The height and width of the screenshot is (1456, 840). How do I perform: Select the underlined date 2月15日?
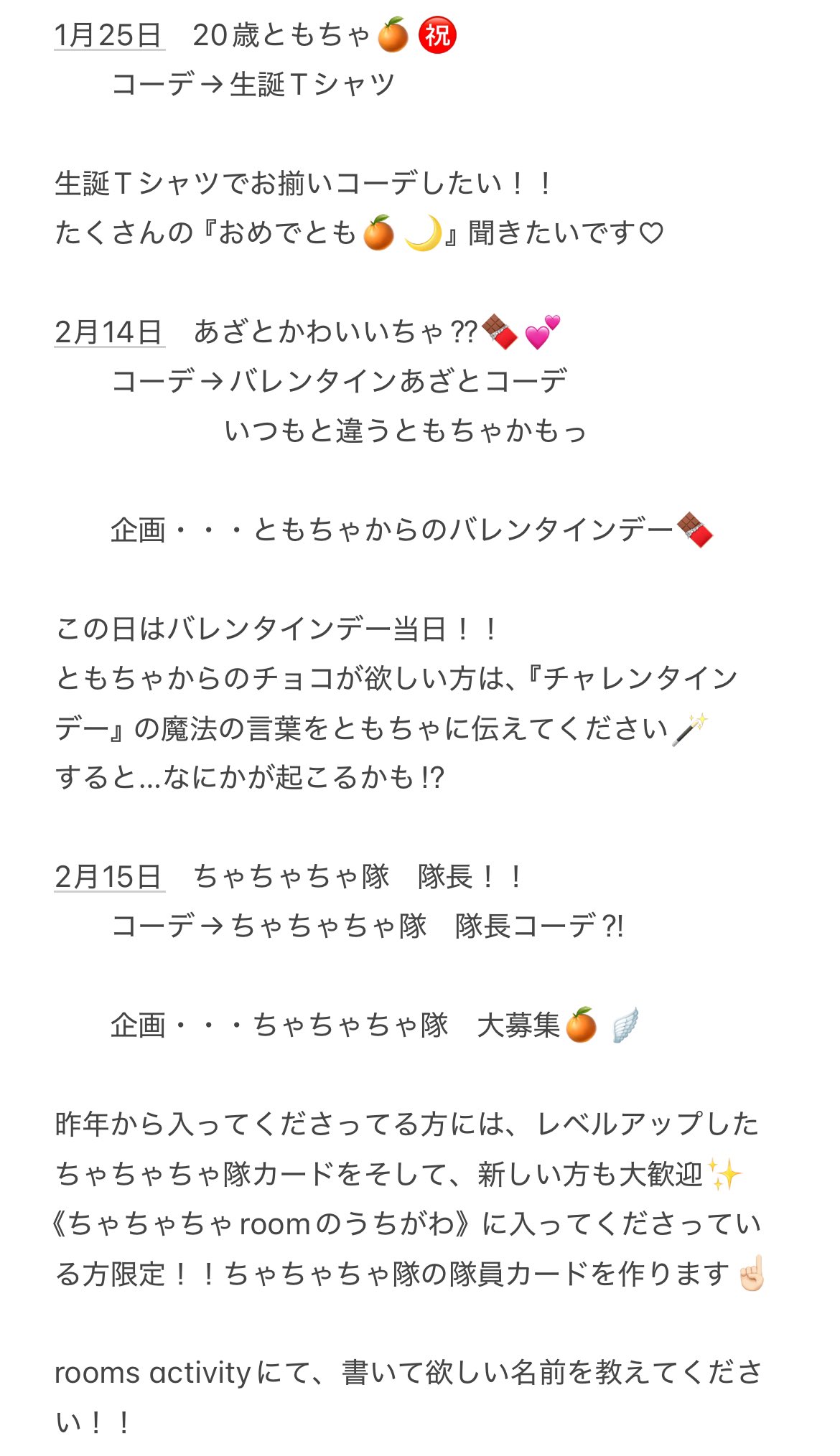click(x=109, y=877)
